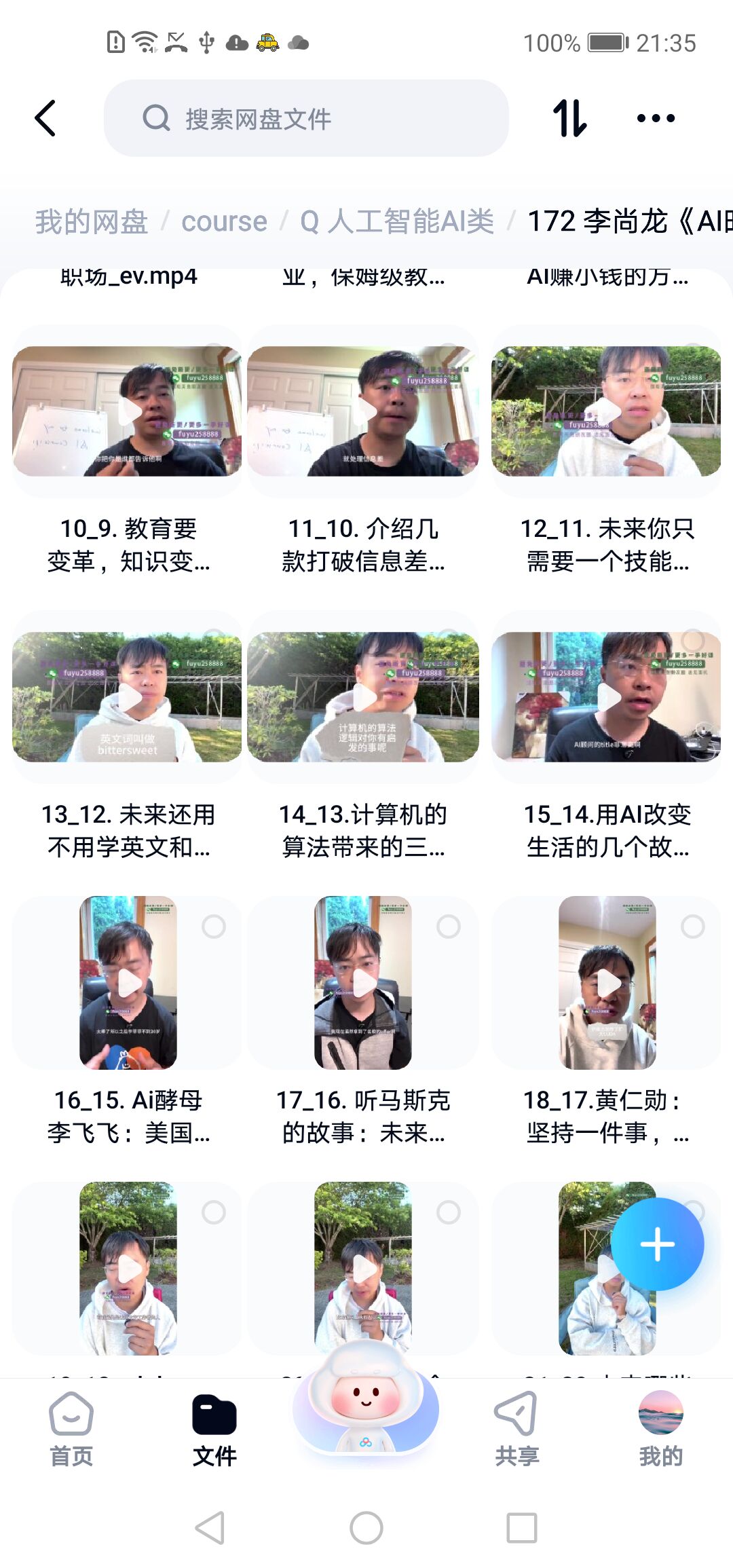Open the 搜索网盘文件 search box
The image size is (733, 1568).
coord(305,119)
